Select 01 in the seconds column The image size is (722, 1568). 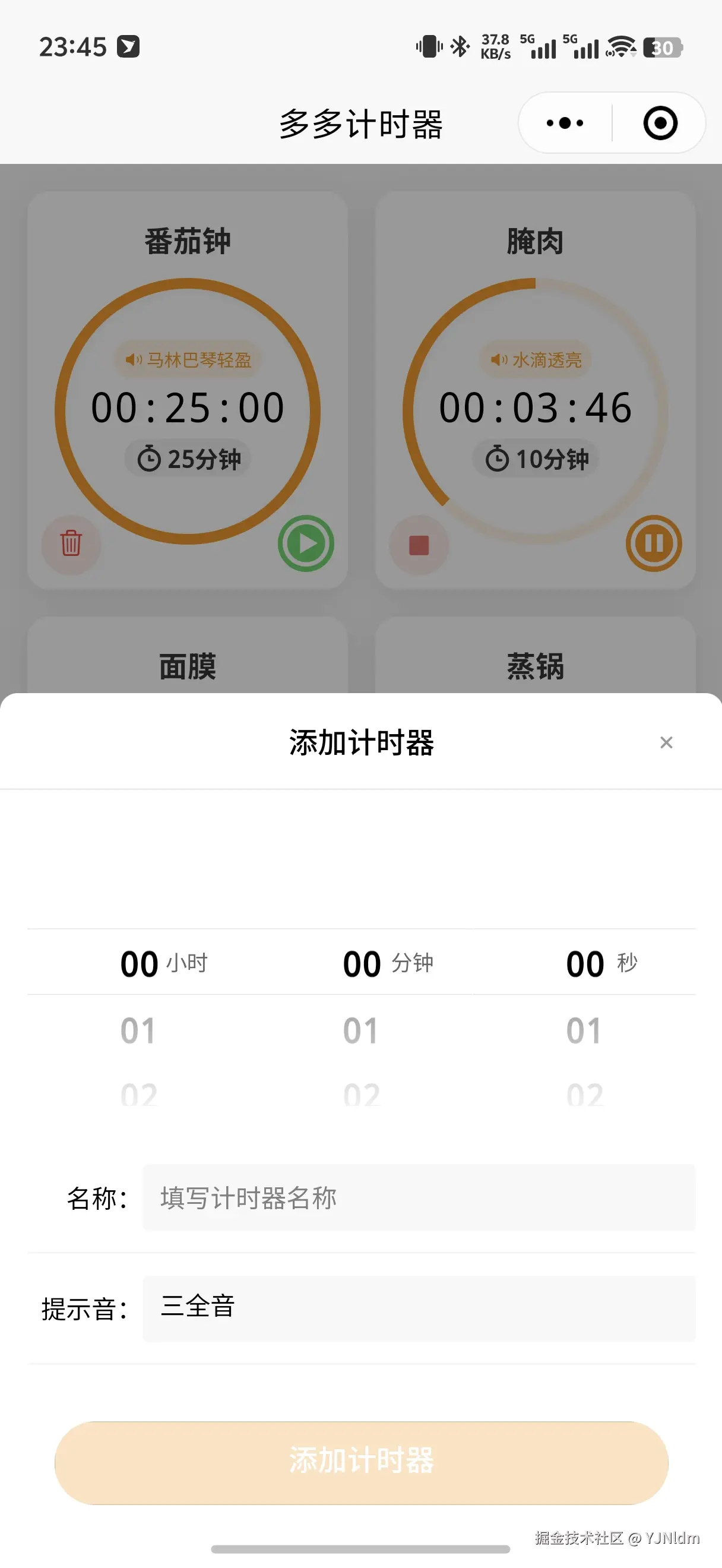click(584, 1030)
